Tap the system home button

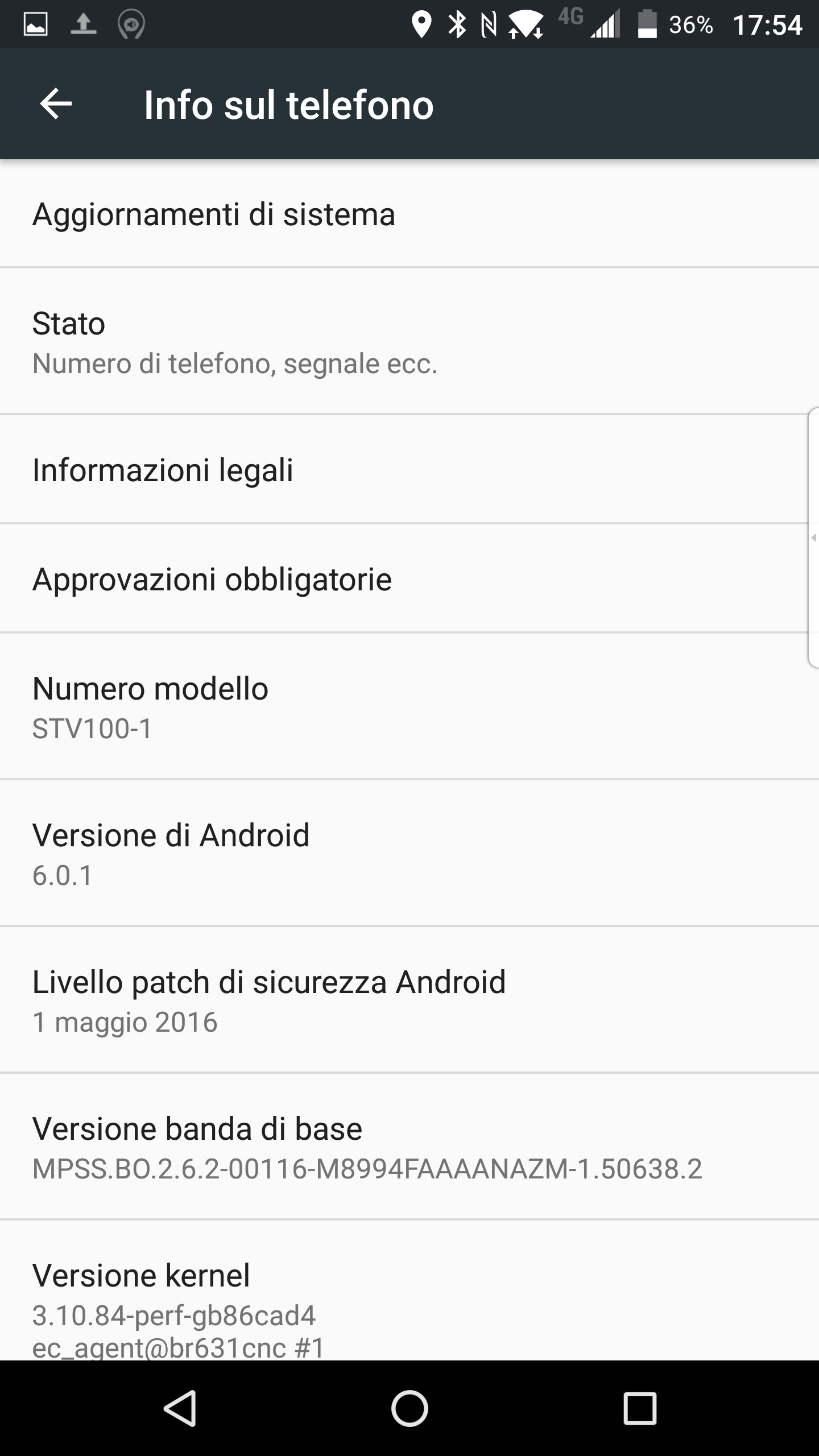pos(409,1408)
